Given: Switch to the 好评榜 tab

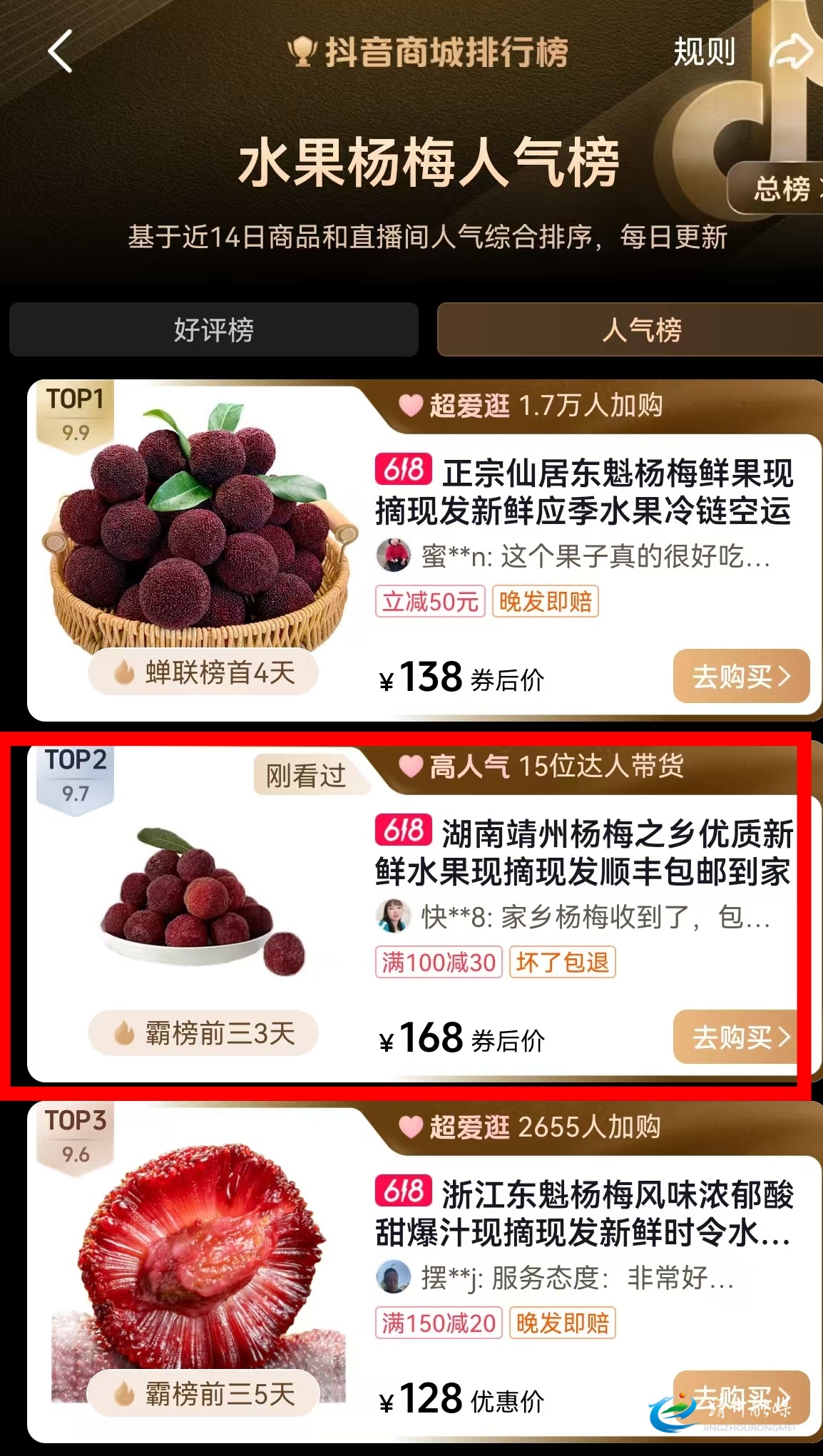Looking at the screenshot, I should pos(213,329).
